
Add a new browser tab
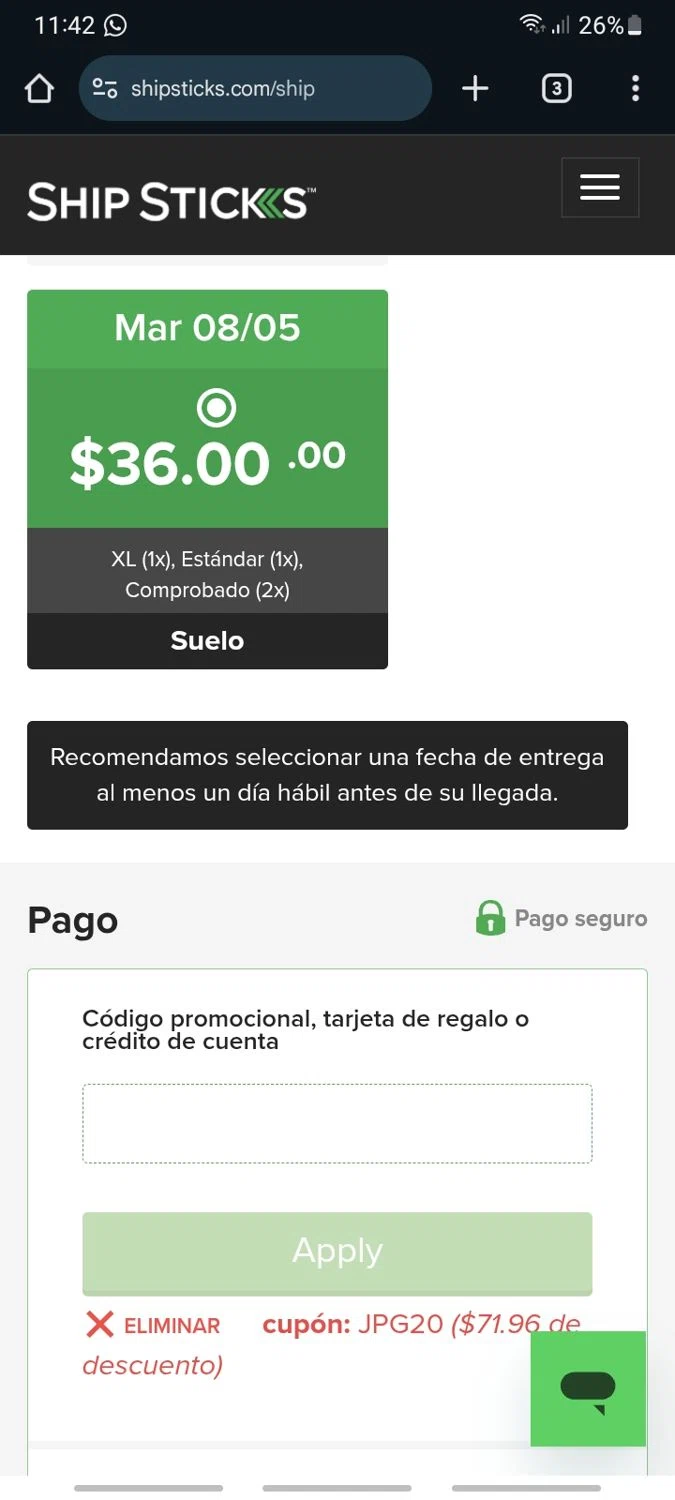tap(475, 89)
